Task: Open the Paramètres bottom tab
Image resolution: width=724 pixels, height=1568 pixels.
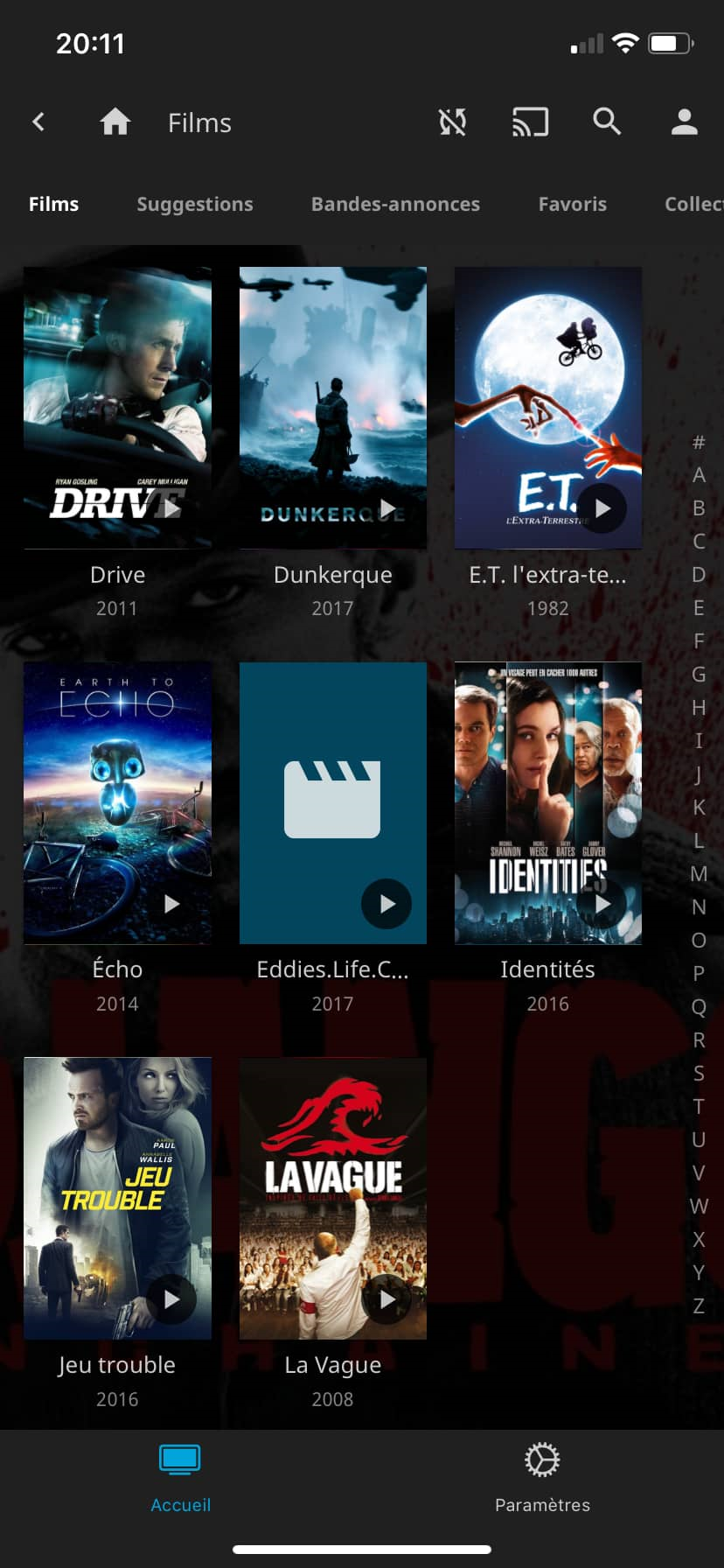Action: pyautogui.click(x=542, y=1479)
